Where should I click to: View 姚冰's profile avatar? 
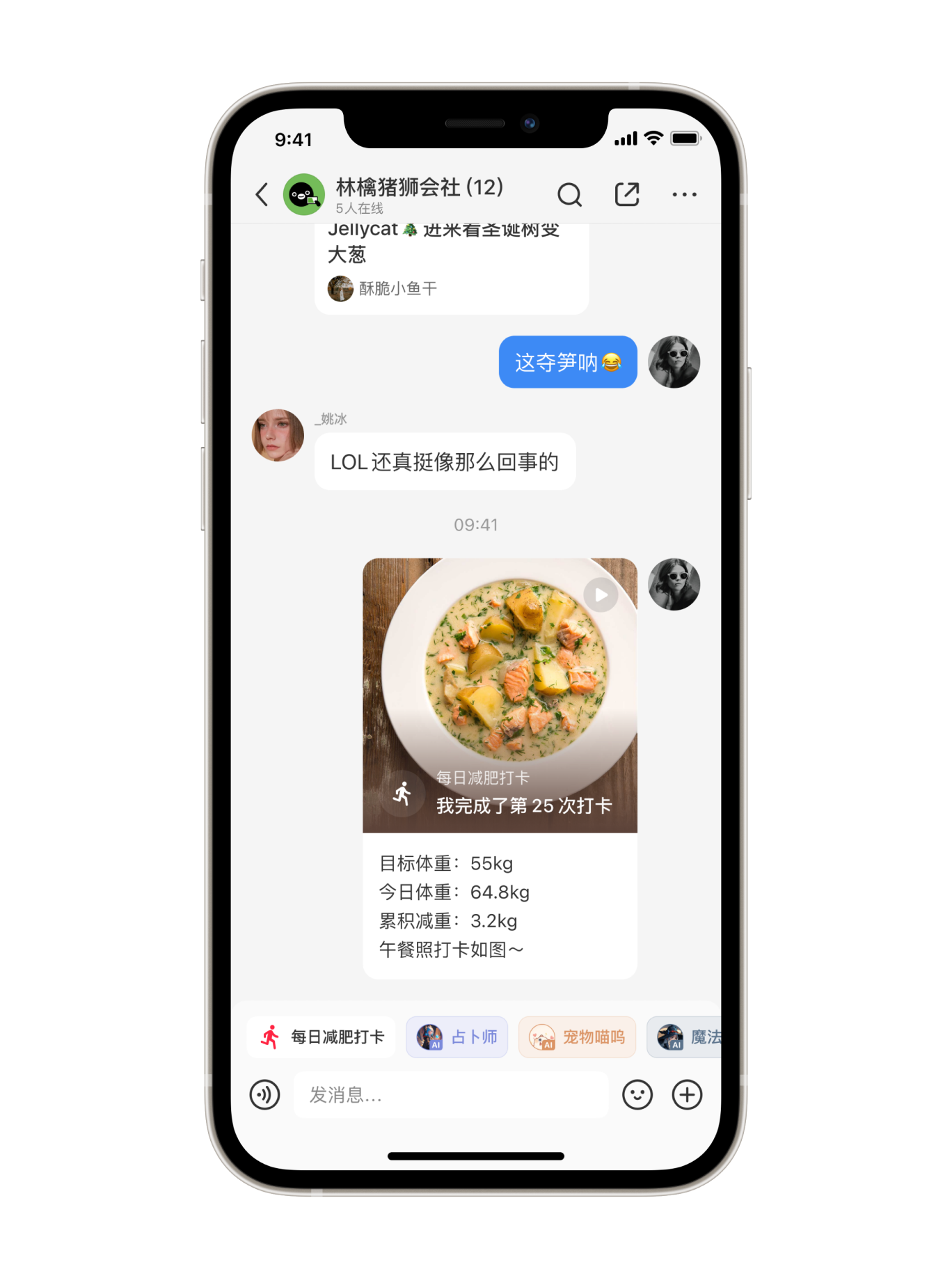point(278,435)
